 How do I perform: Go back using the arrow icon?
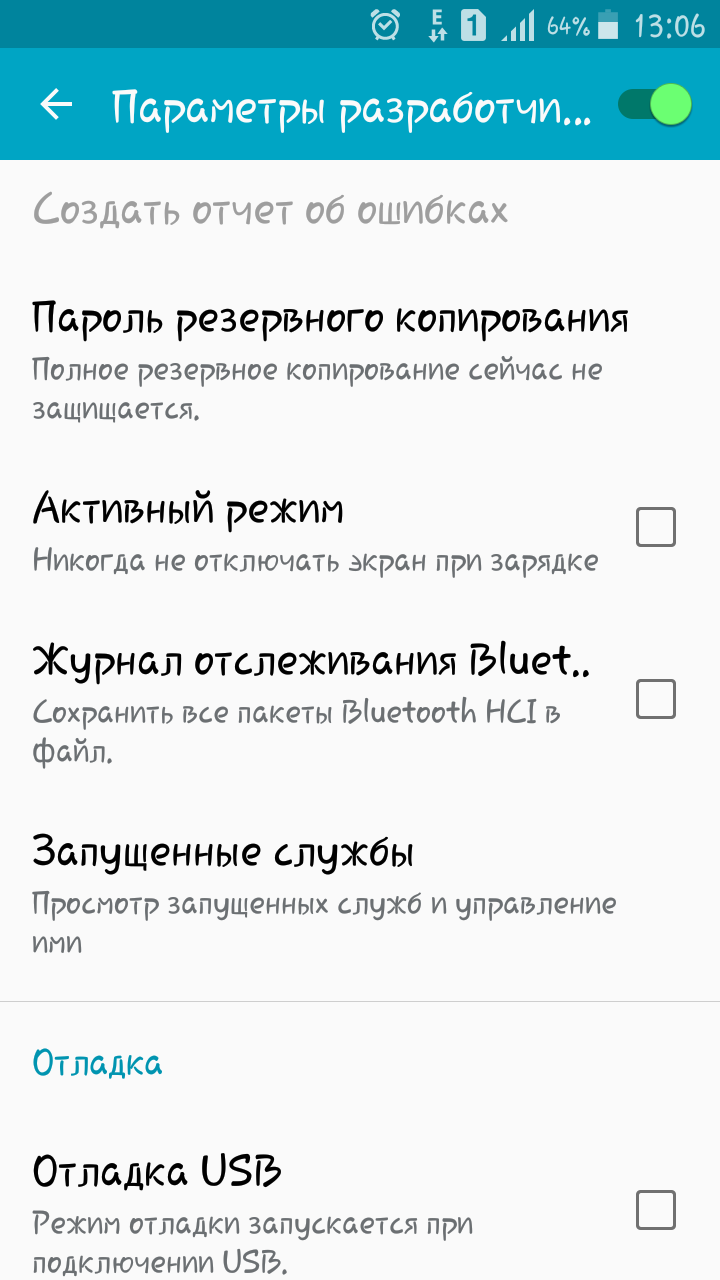tap(57, 104)
